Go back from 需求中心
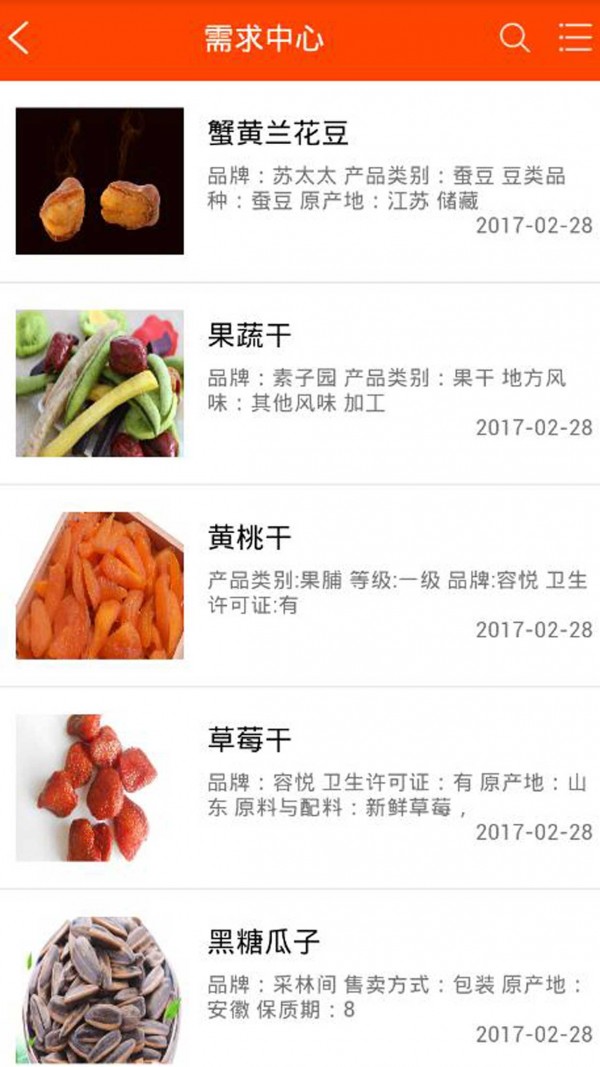This screenshot has height=1067, width=600. [x=19, y=39]
